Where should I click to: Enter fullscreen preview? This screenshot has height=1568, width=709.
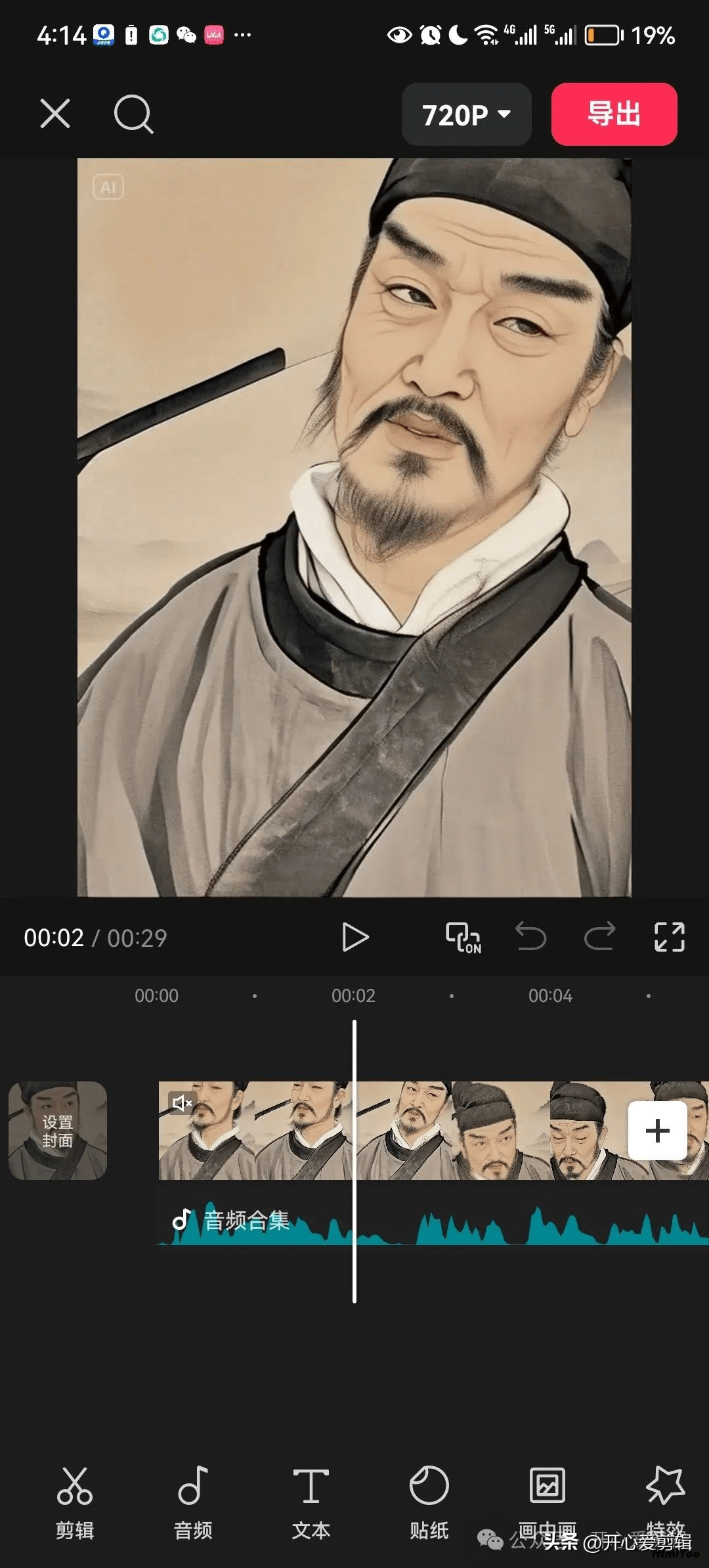click(669, 937)
